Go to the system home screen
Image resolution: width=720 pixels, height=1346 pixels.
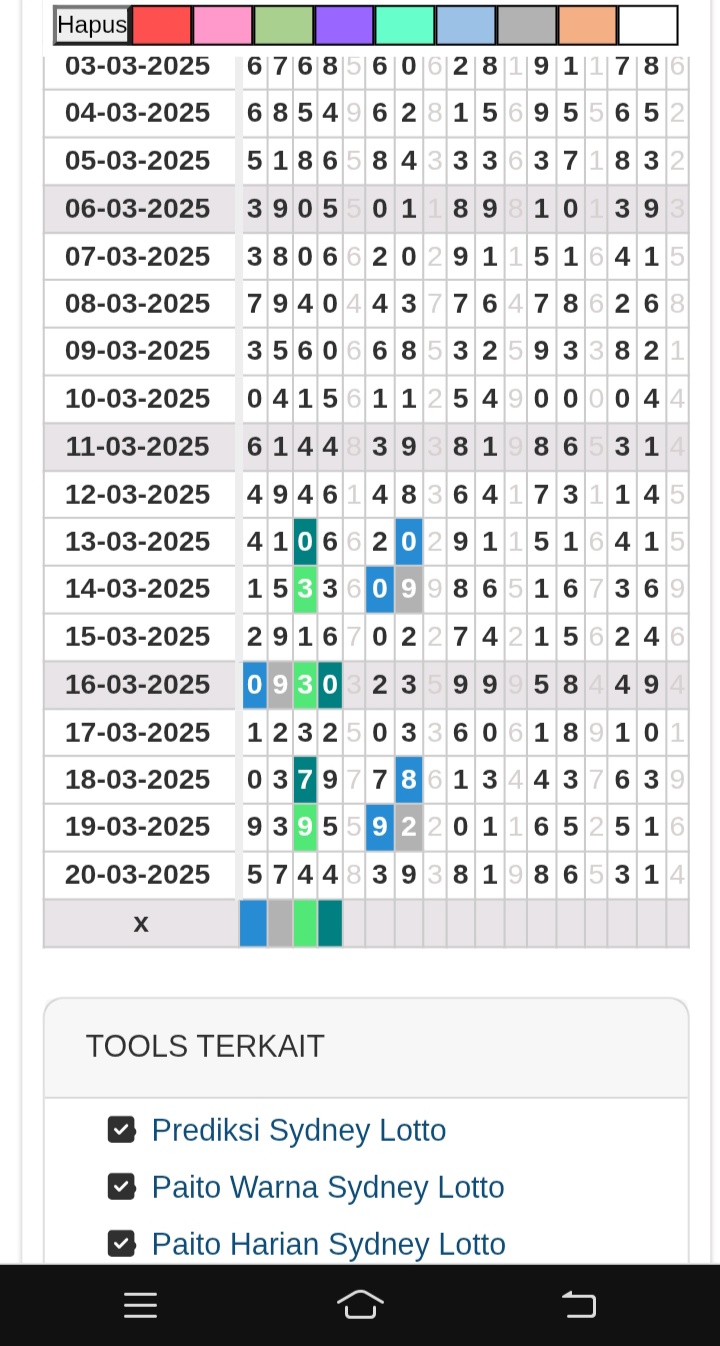(x=360, y=1305)
